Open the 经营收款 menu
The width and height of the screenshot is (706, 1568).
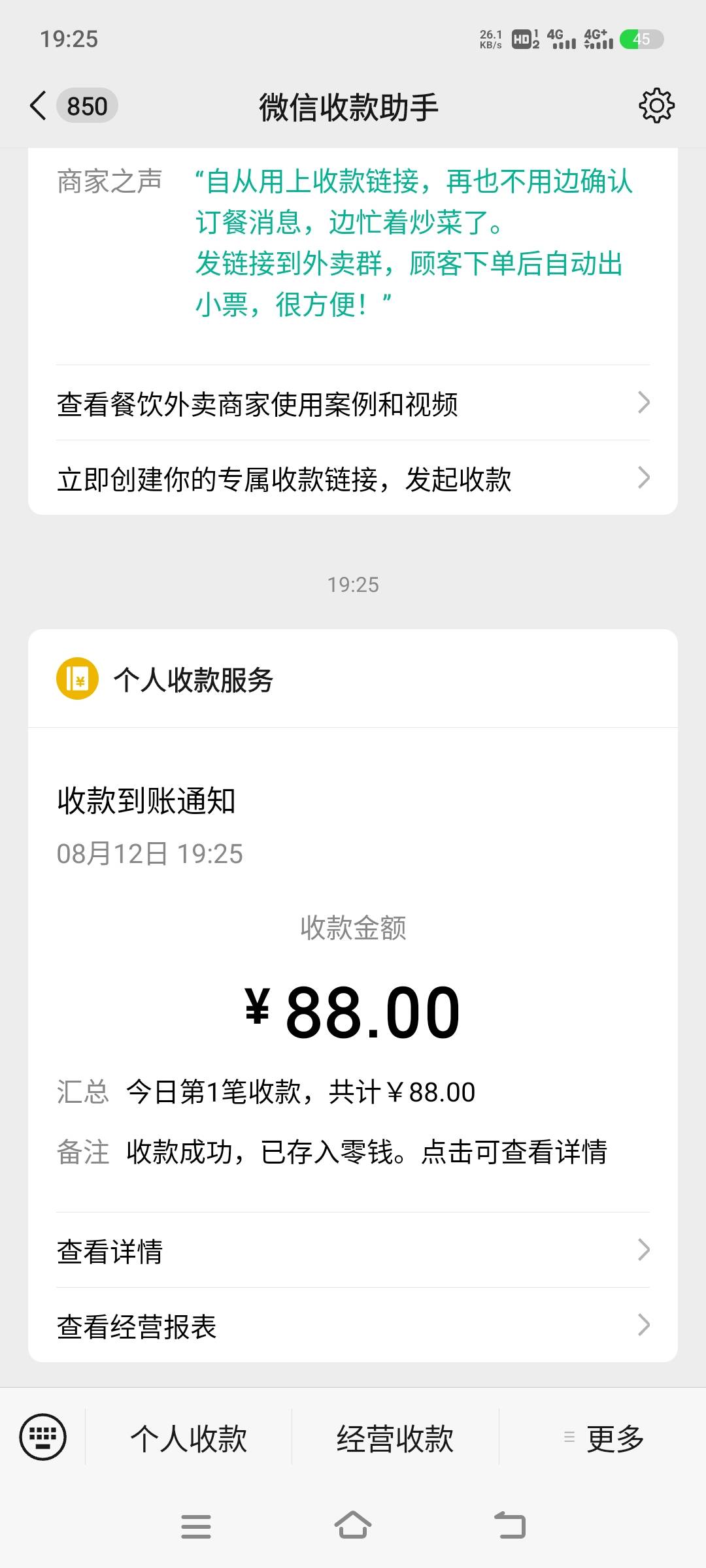[395, 1437]
